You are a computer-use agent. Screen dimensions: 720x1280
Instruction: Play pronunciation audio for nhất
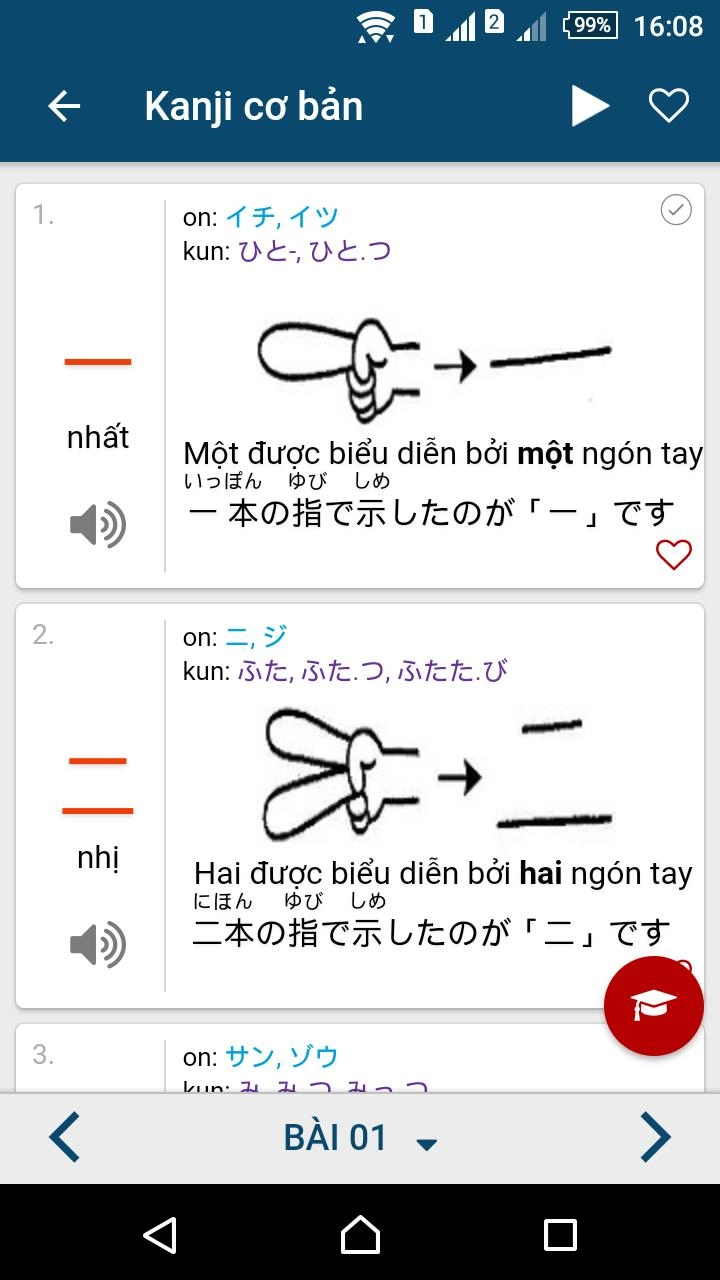(97, 525)
